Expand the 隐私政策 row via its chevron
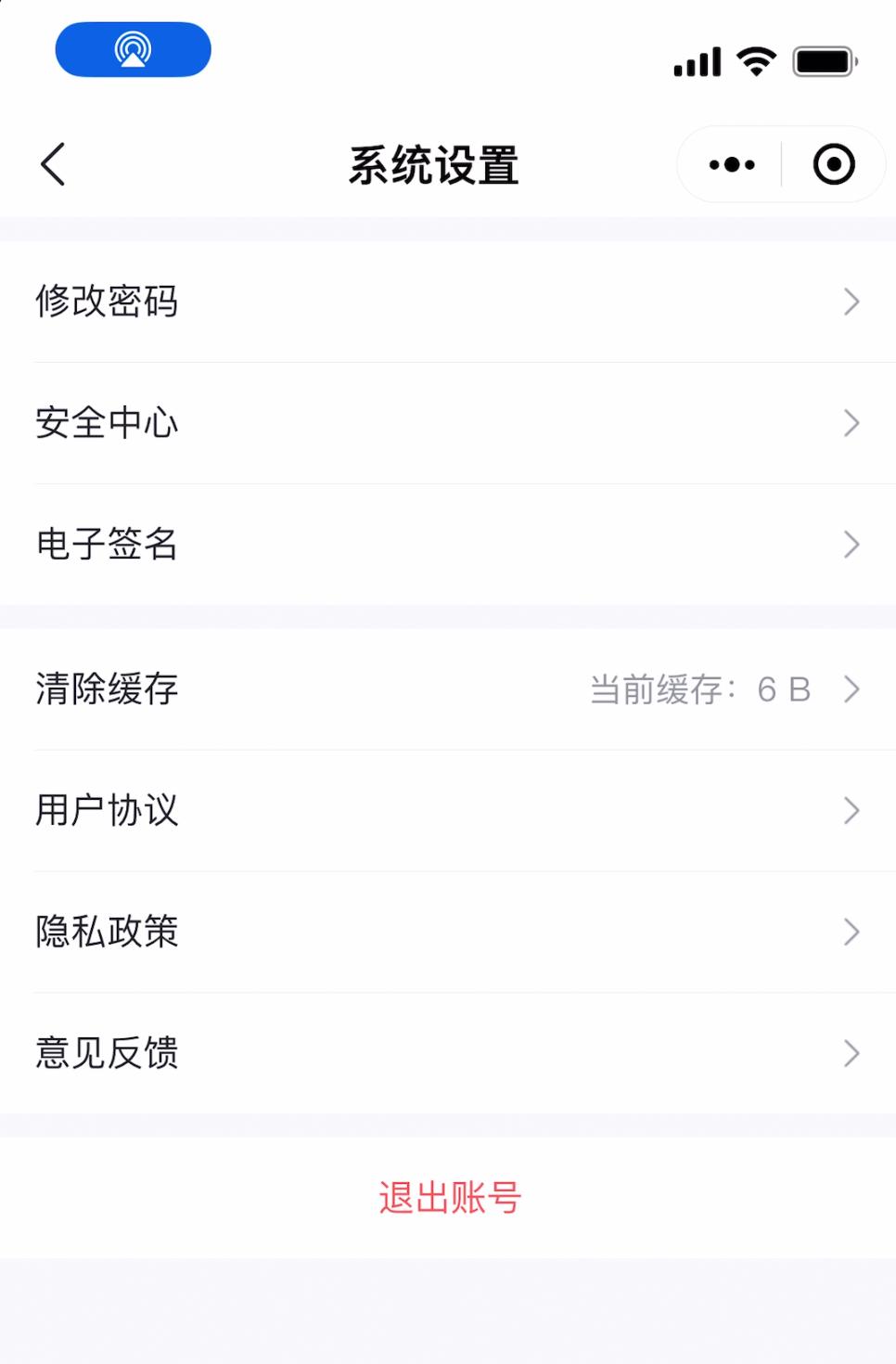The height and width of the screenshot is (1364, 896). coord(851,932)
